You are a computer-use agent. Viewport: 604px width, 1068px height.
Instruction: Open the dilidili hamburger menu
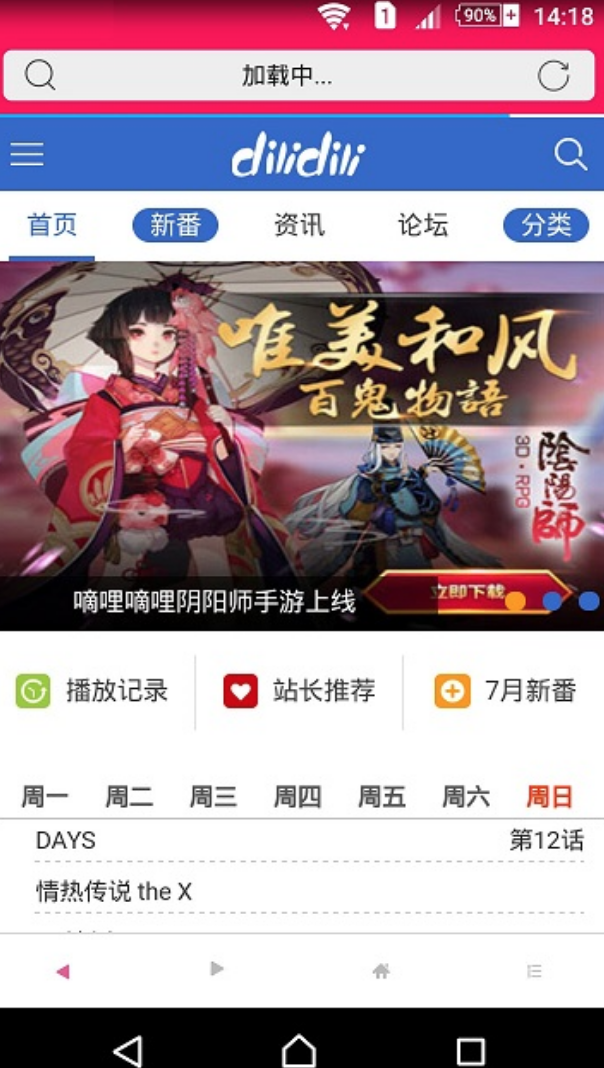pyautogui.click(x=27, y=154)
